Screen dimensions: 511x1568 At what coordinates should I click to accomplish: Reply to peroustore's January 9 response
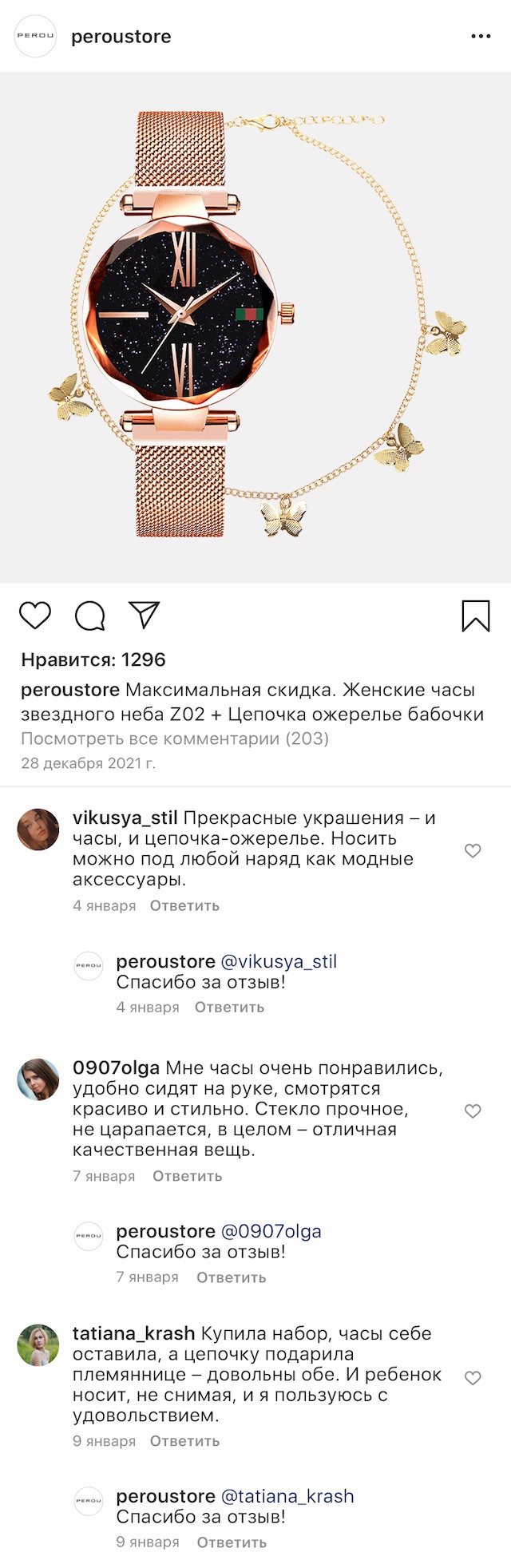(232, 1542)
